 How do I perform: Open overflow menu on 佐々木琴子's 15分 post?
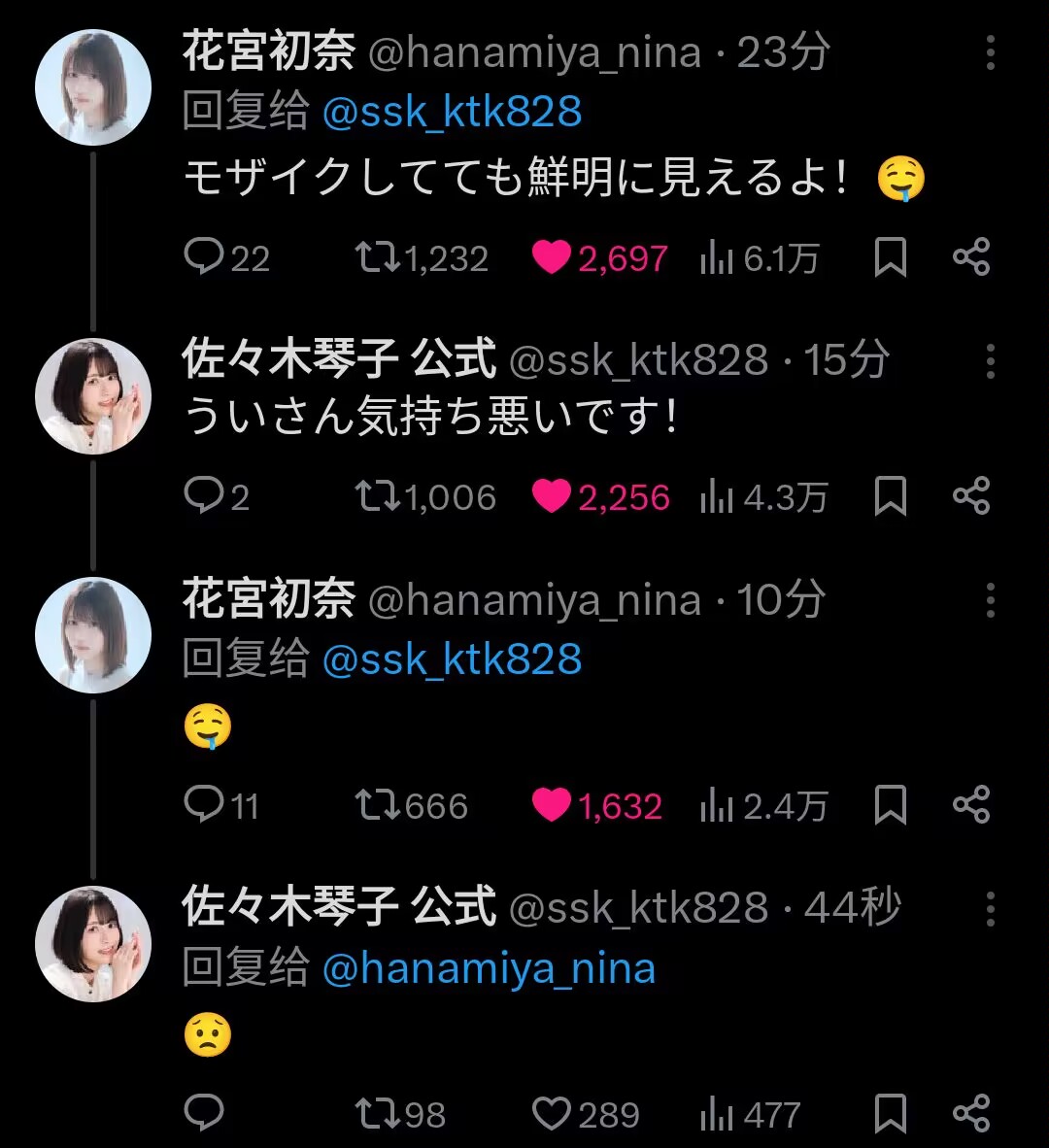tap(990, 361)
